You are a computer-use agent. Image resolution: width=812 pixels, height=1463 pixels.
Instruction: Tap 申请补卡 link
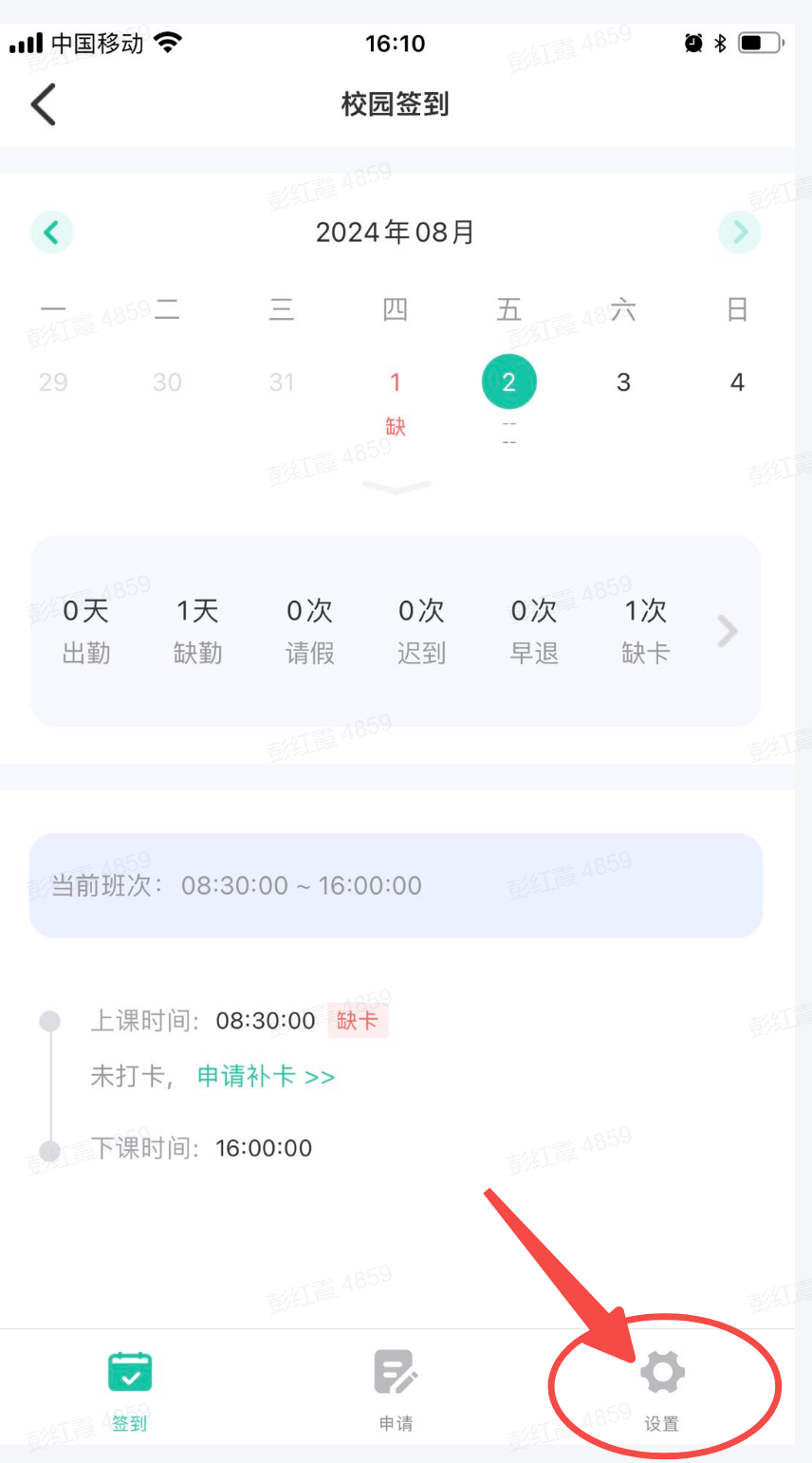click(x=266, y=1077)
